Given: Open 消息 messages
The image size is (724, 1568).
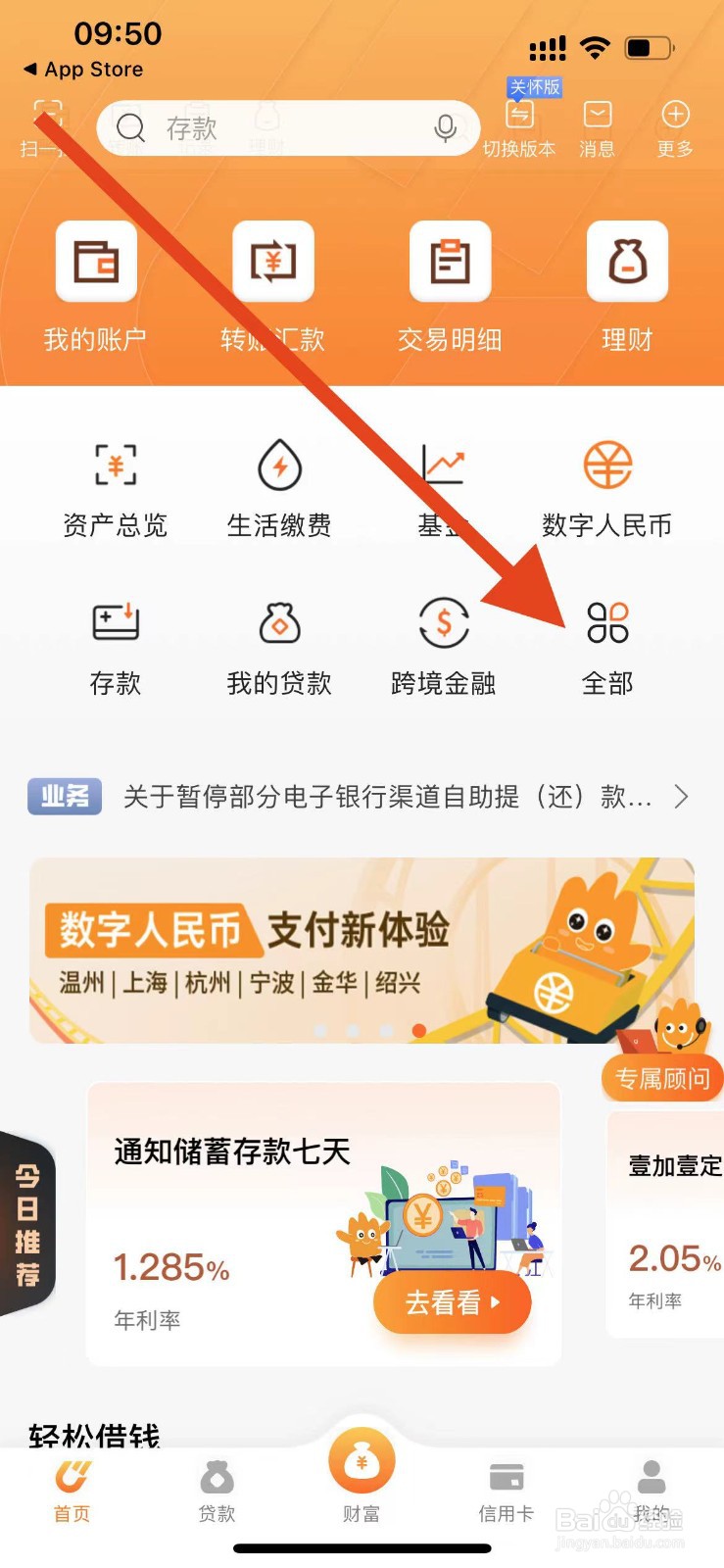Looking at the screenshot, I should (597, 125).
